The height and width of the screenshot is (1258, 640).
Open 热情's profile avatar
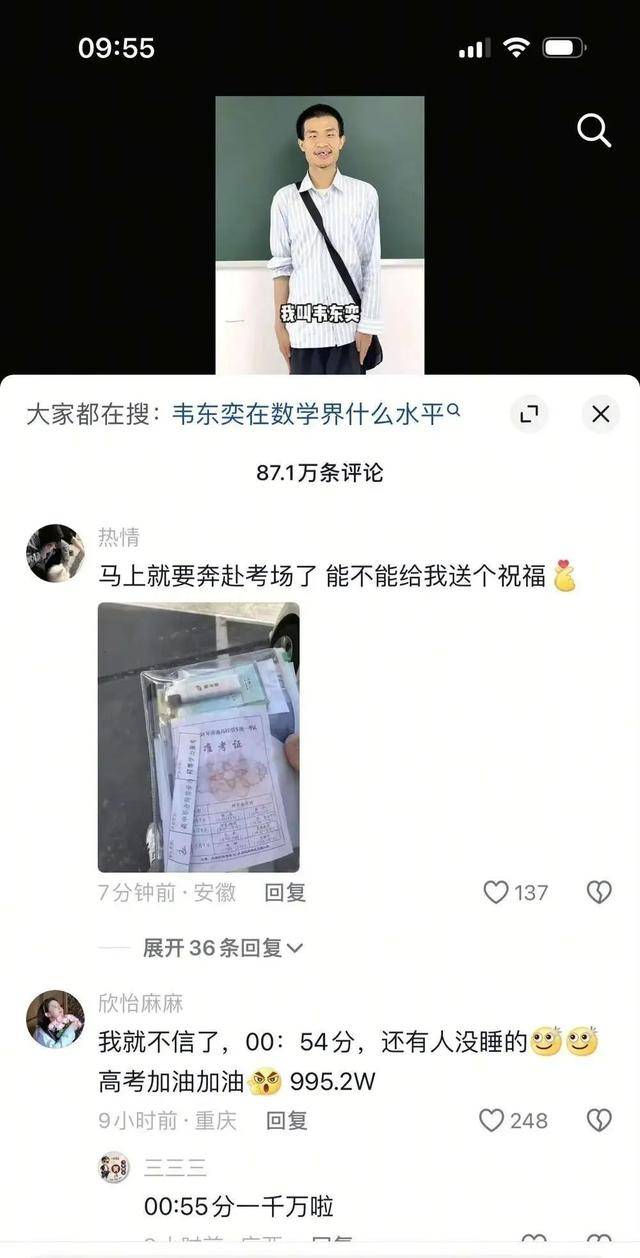coord(55,553)
